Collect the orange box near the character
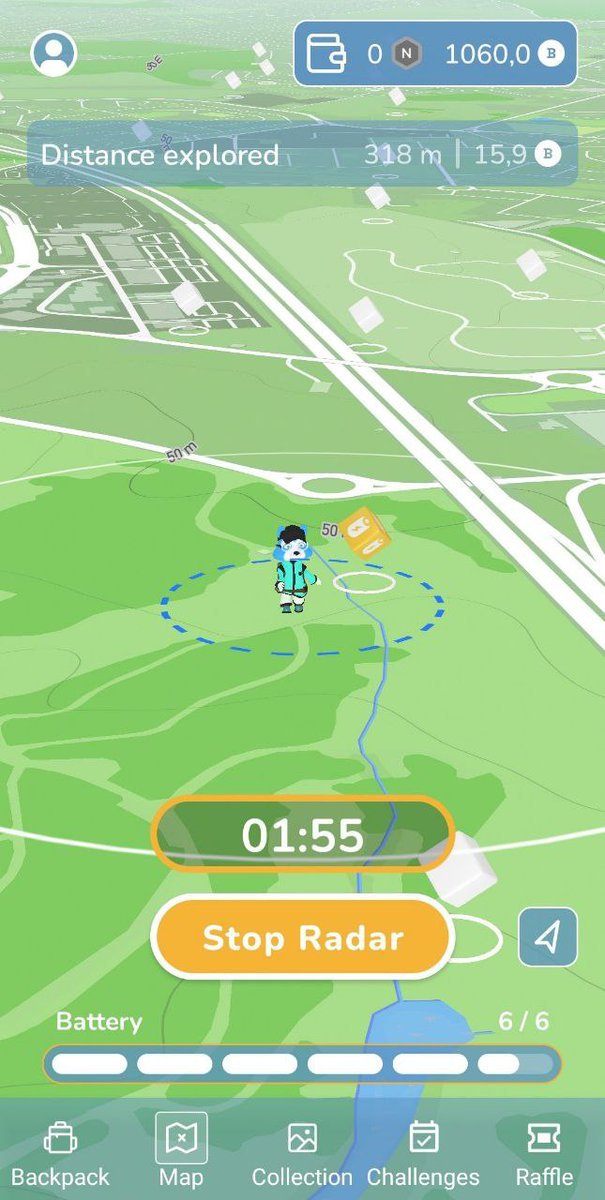The height and width of the screenshot is (1200, 605). click(362, 535)
